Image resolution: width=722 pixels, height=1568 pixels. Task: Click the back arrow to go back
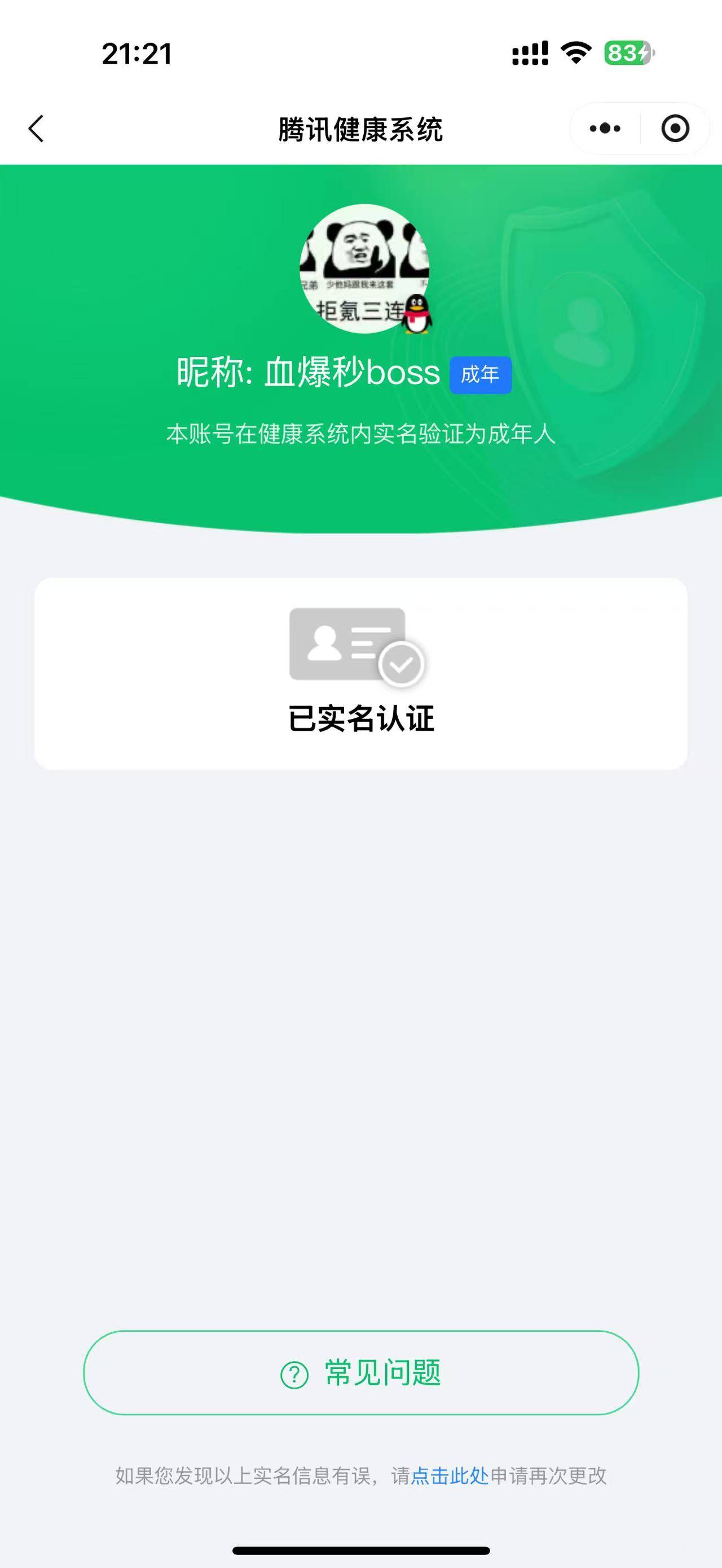coord(36,129)
